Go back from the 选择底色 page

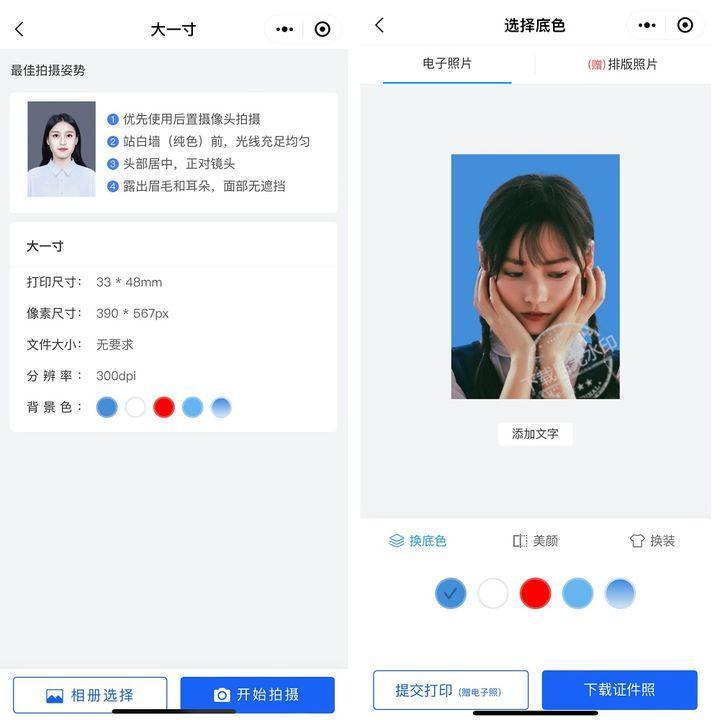379,26
